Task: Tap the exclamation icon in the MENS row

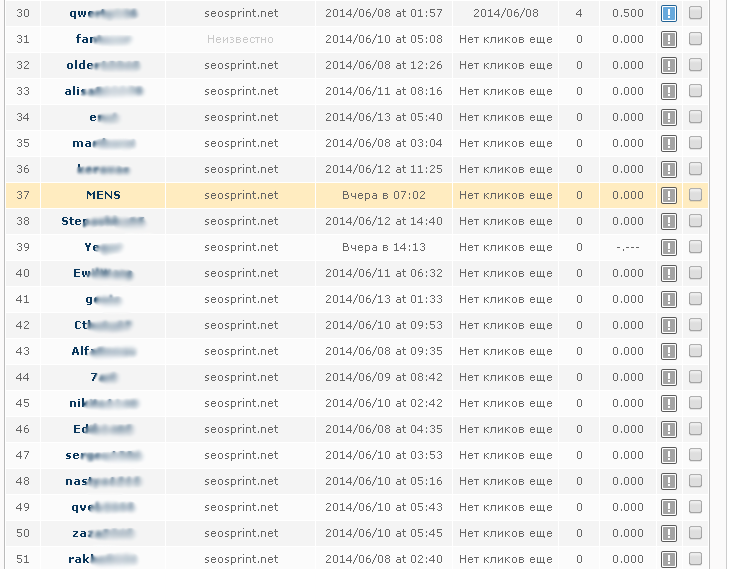Action: pyautogui.click(x=669, y=195)
